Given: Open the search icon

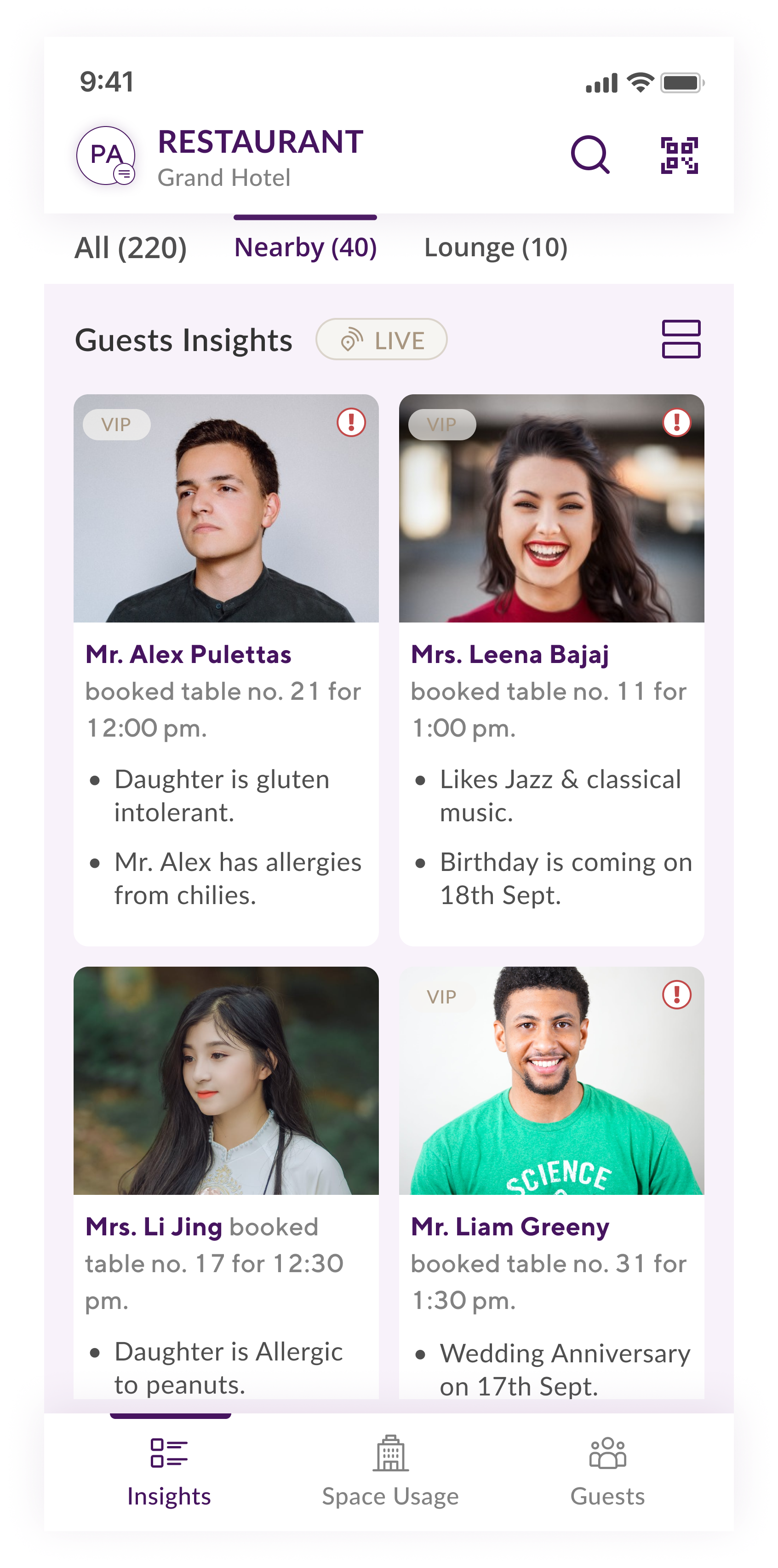Looking at the screenshot, I should pyautogui.click(x=589, y=155).
